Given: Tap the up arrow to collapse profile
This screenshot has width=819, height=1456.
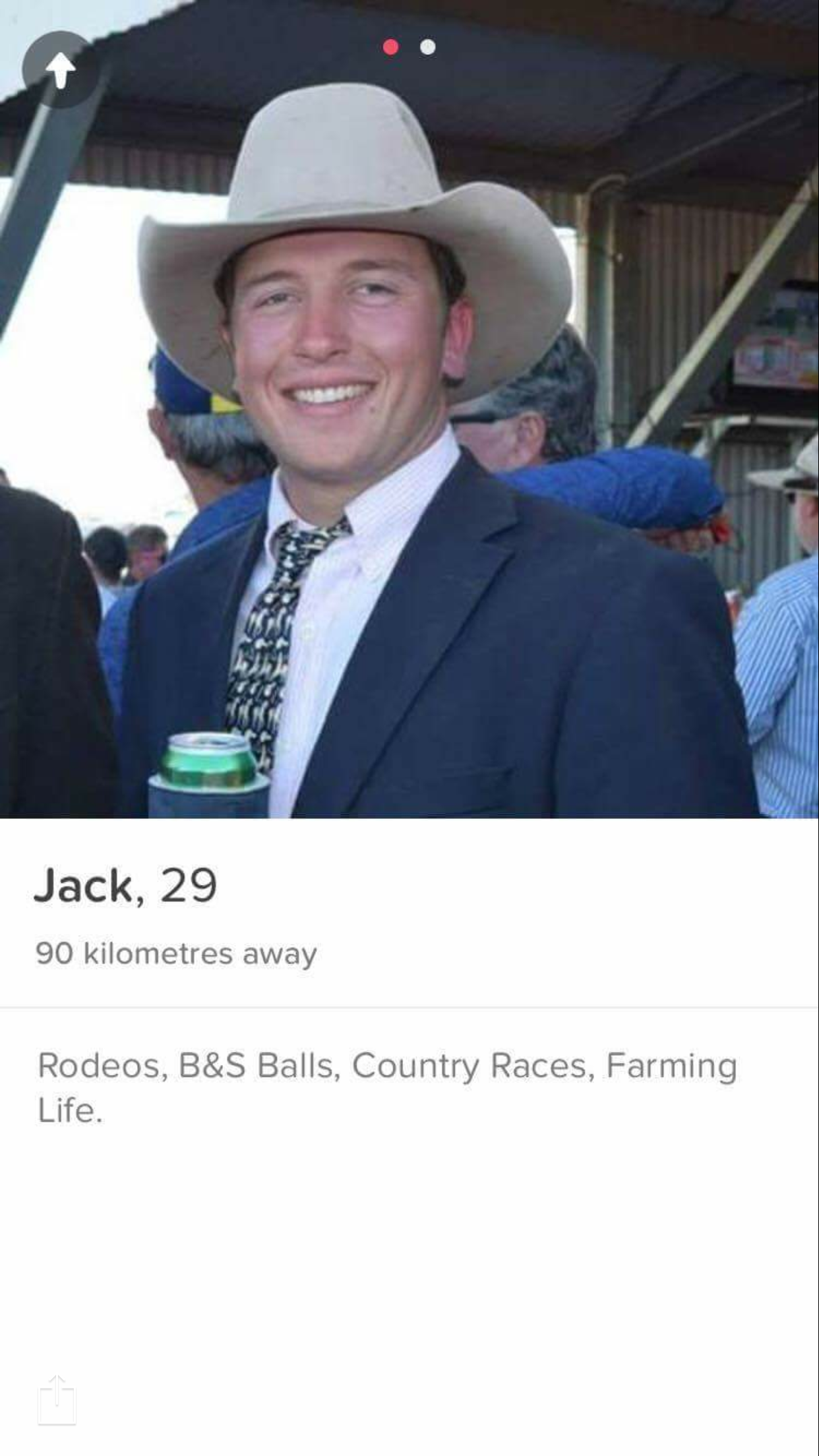Looking at the screenshot, I should coord(61,70).
